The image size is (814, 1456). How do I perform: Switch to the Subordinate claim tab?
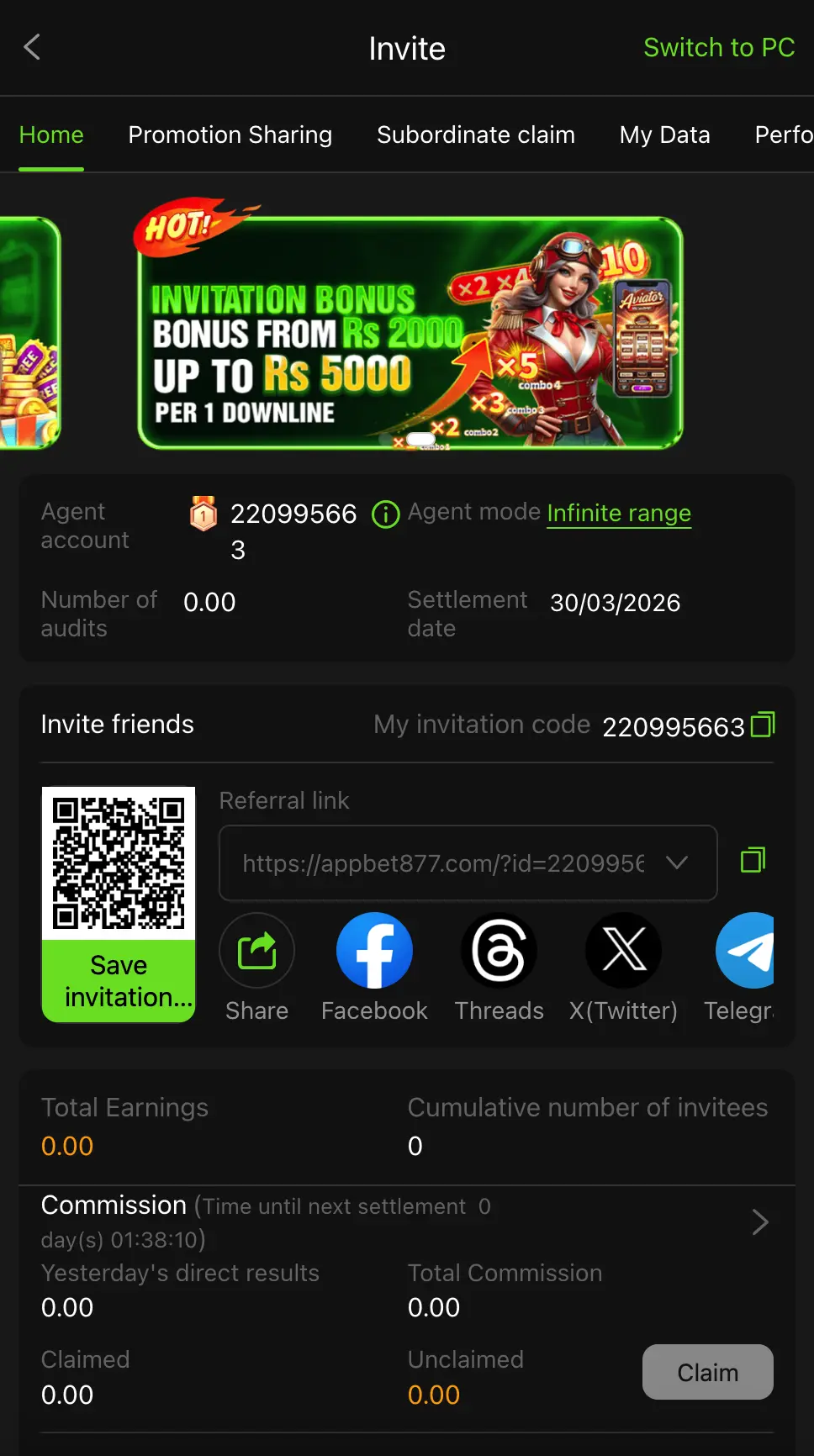pos(475,135)
